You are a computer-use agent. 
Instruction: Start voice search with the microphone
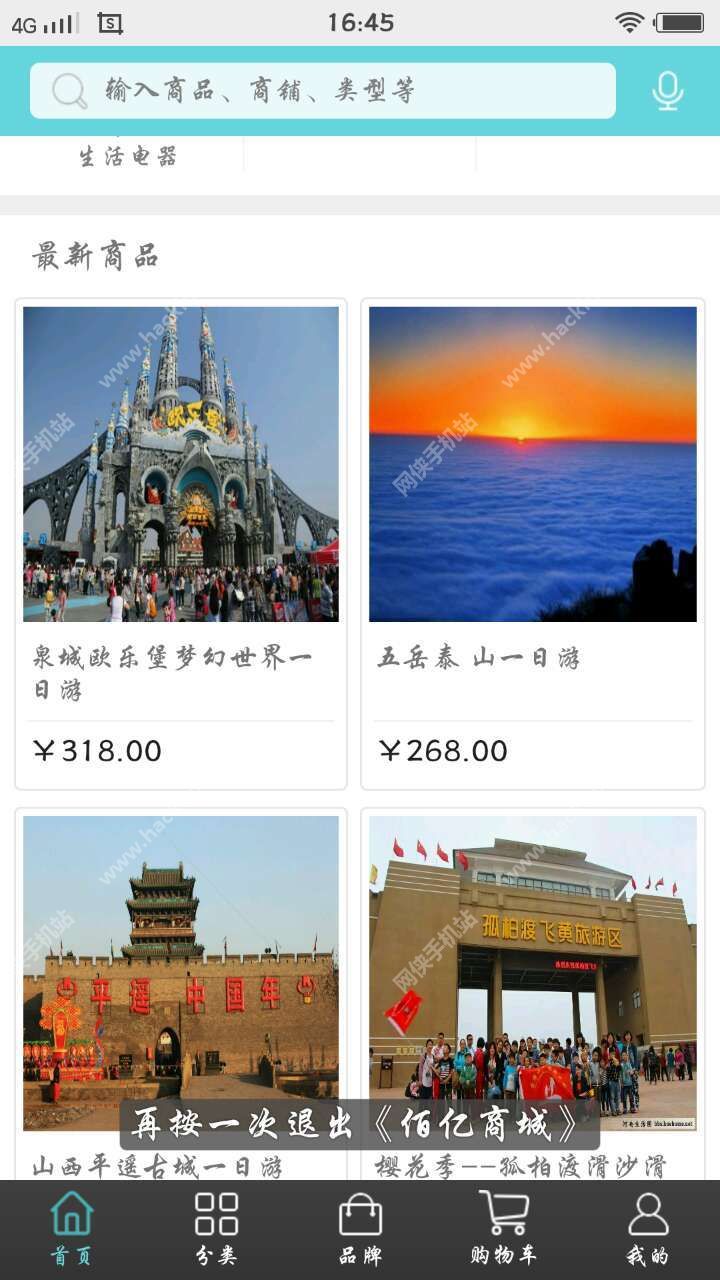coord(667,91)
